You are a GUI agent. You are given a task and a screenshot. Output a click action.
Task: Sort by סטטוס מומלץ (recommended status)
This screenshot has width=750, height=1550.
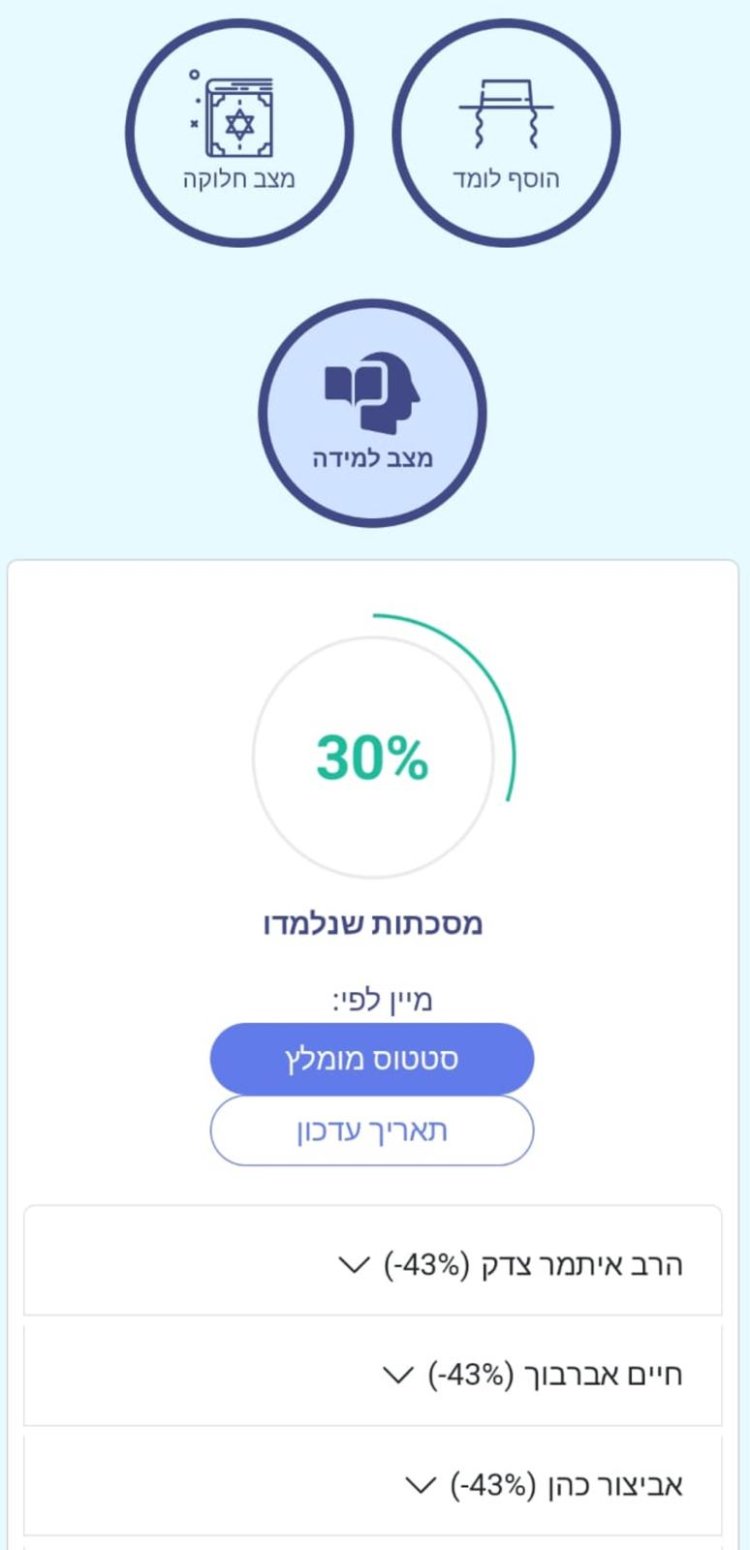point(372,1059)
